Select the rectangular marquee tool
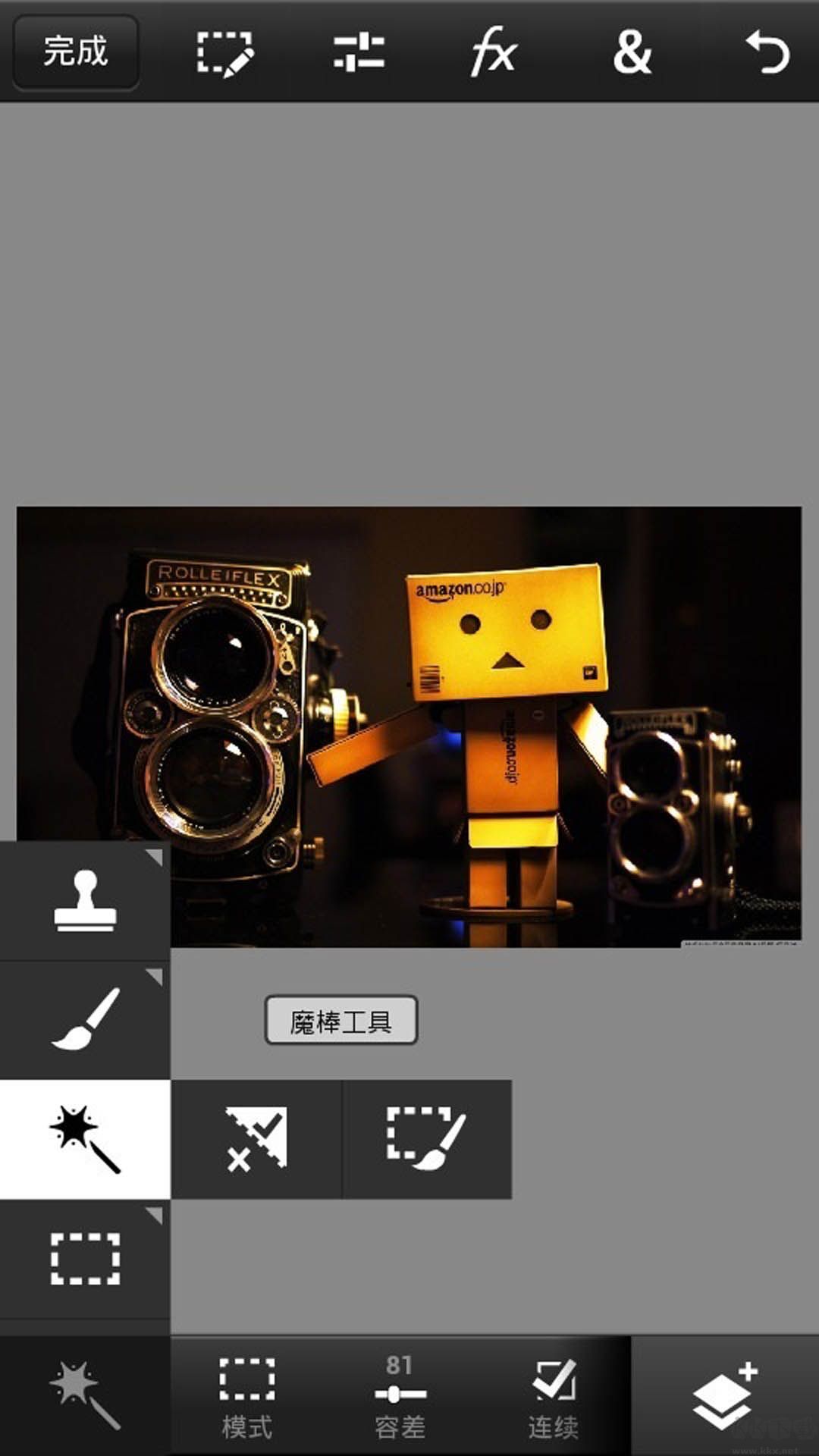The image size is (819, 1456). pyautogui.click(x=85, y=1259)
